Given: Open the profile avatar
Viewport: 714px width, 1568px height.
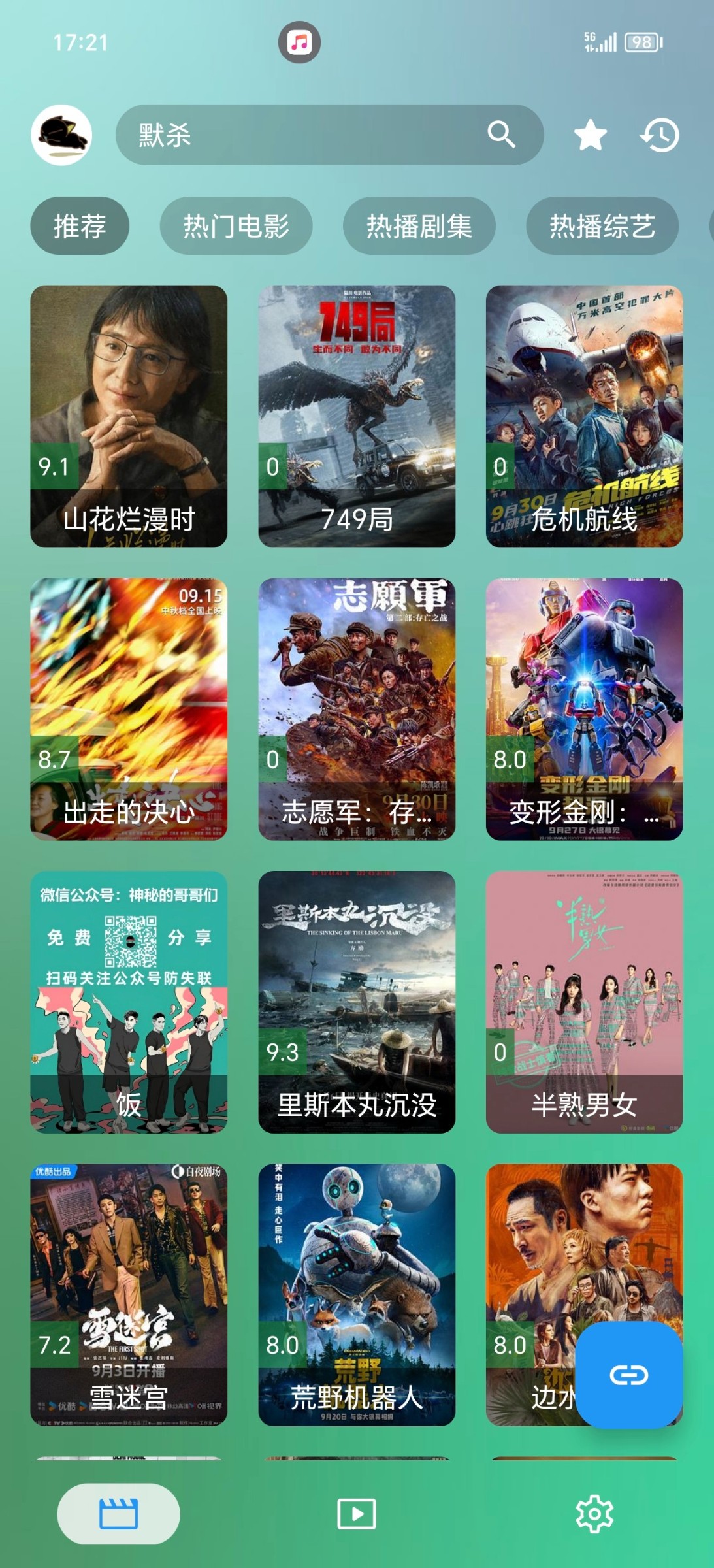Looking at the screenshot, I should (x=61, y=135).
